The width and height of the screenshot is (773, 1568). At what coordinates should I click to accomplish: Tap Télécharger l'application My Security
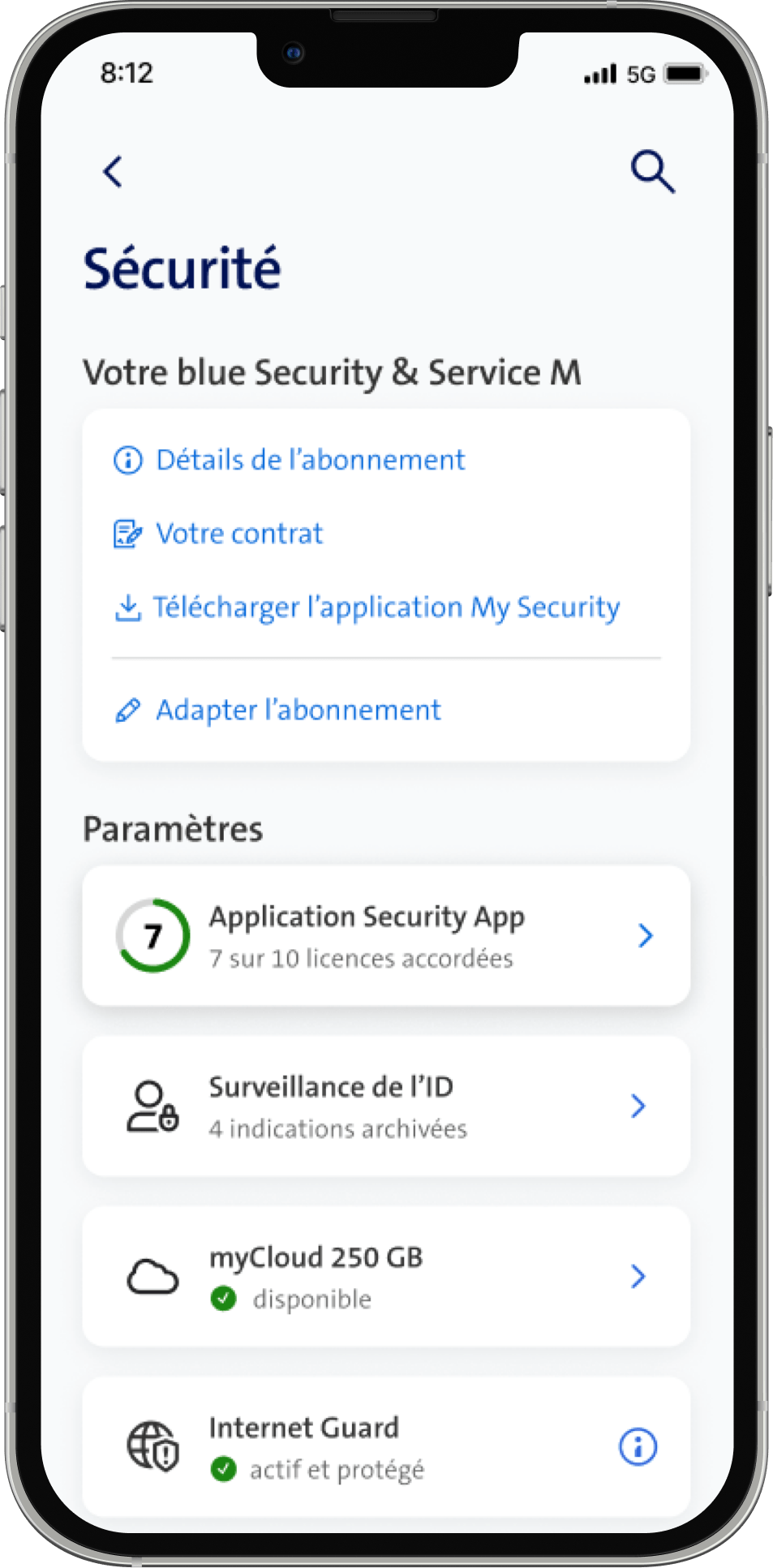tap(385, 608)
